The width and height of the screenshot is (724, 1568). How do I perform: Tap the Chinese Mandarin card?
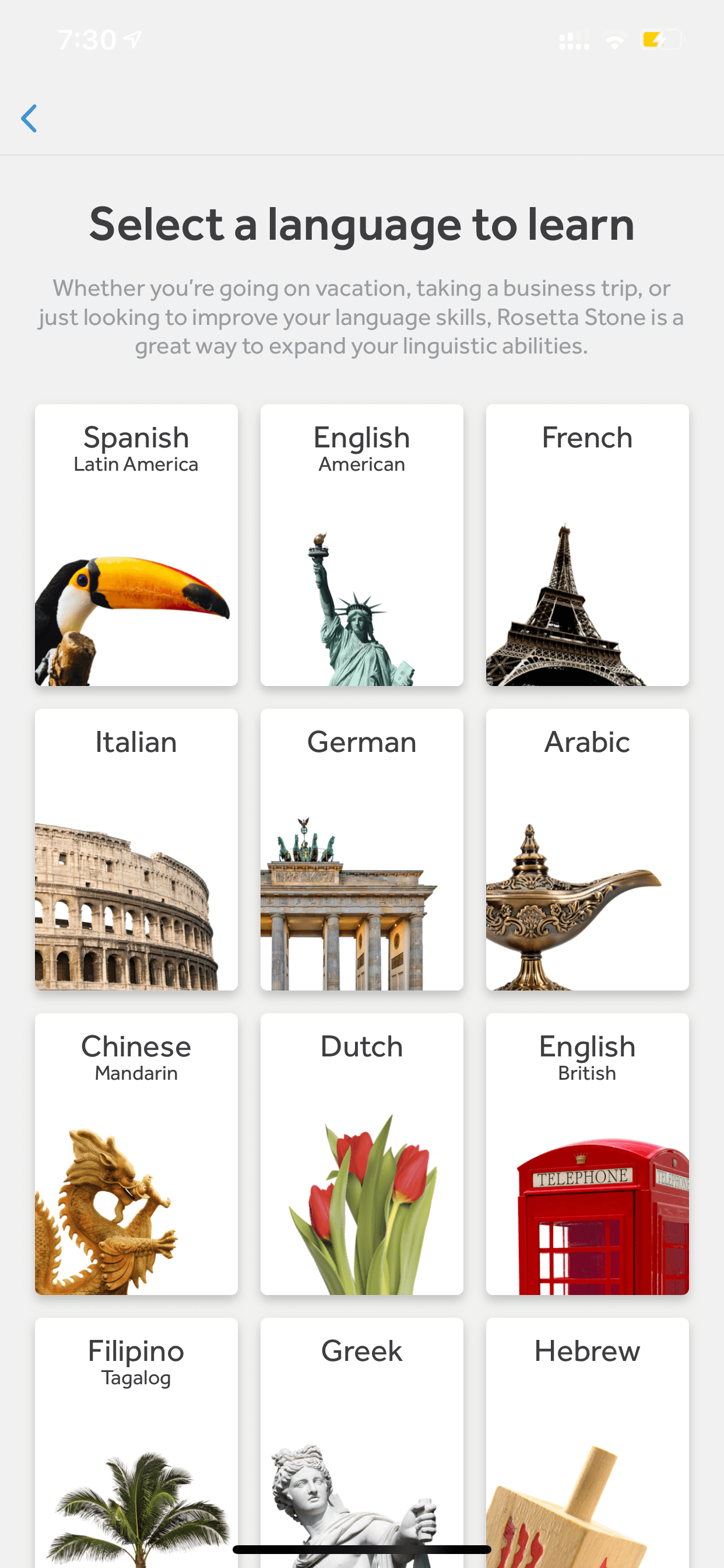(x=136, y=1153)
